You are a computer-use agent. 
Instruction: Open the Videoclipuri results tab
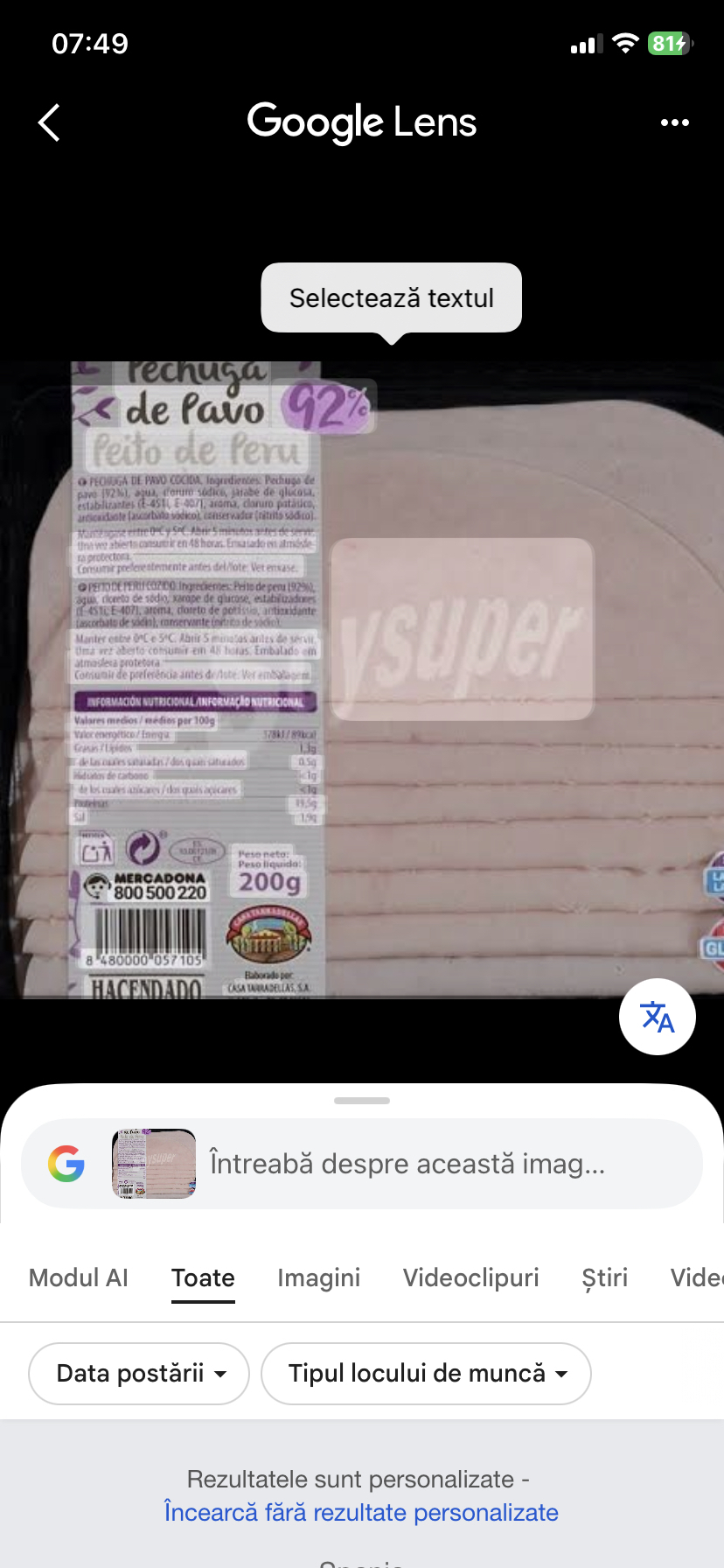click(470, 1277)
